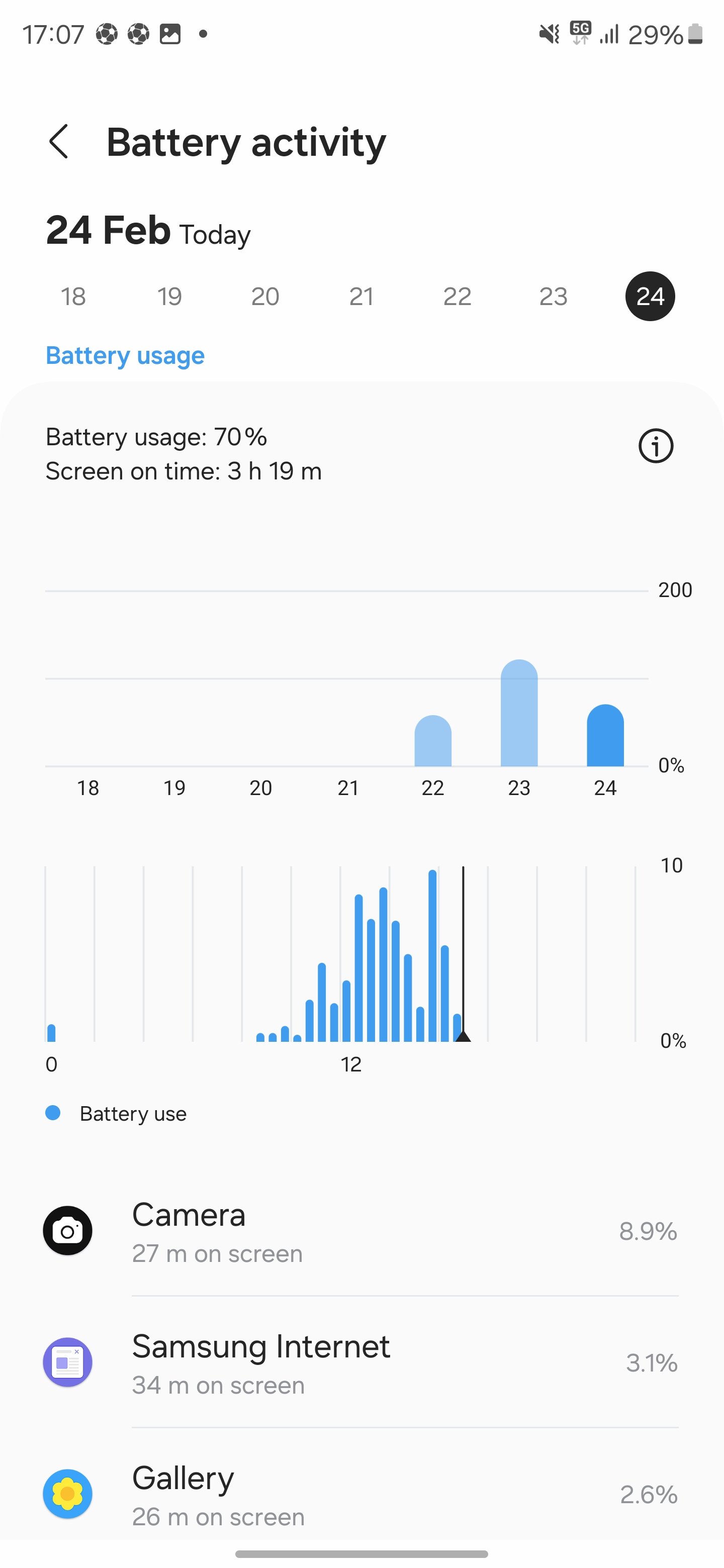Viewport: 724px width, 1568px height.
Task: Tap the screenshot notification icon
Action: (x=170, y=34)
